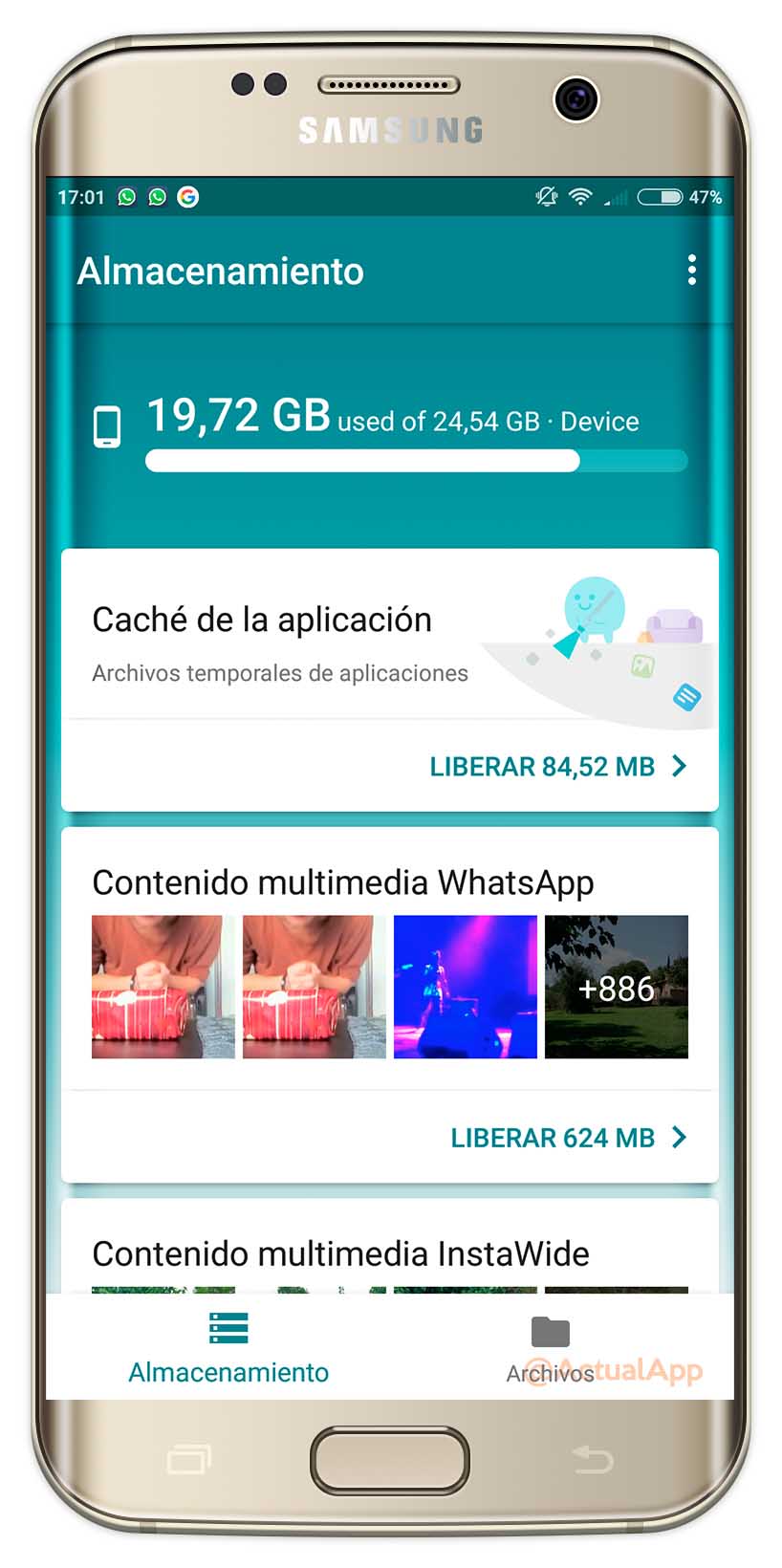Tap LIBERAR 624 MB for WhatsApp media
The width and height of the screenshot is (782, 1568).
pyautogui.click(x=569, y=1138)
